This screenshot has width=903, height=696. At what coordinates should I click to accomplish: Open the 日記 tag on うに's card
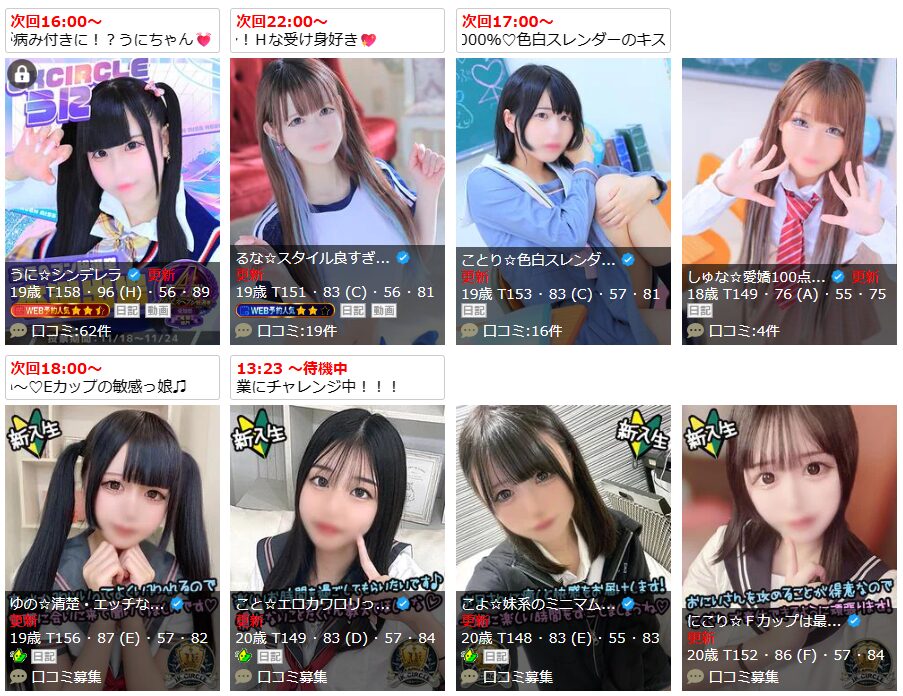(x=127, y=311)
